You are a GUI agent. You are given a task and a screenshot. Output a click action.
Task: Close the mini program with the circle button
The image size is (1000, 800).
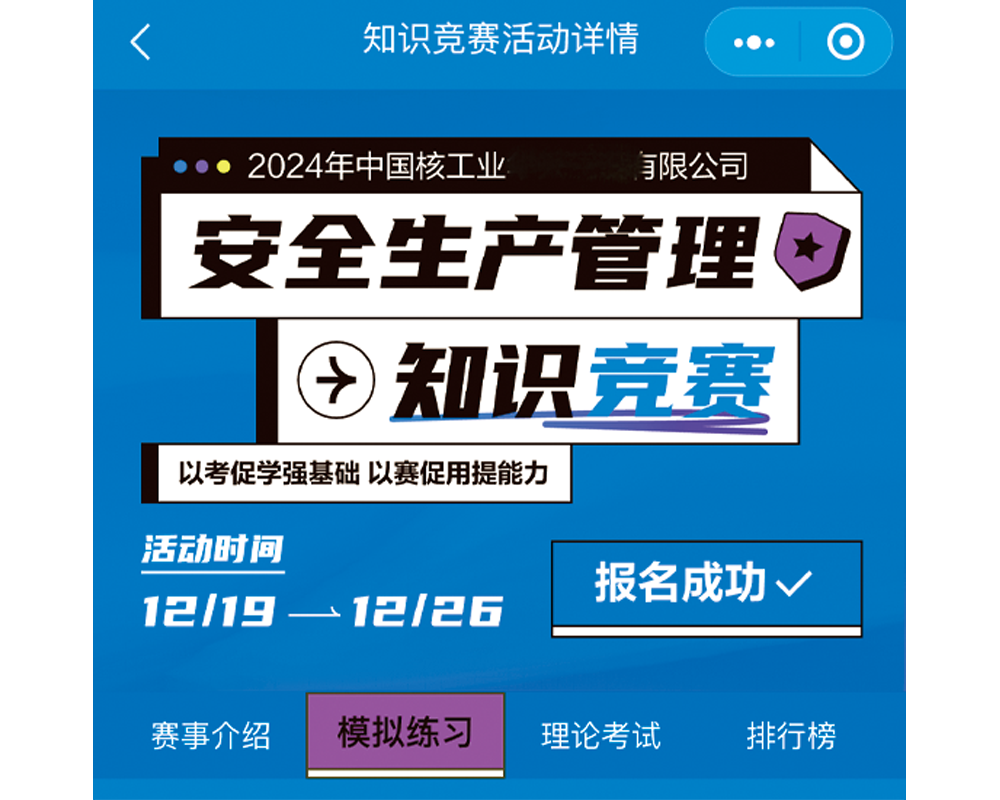point(846,43)
